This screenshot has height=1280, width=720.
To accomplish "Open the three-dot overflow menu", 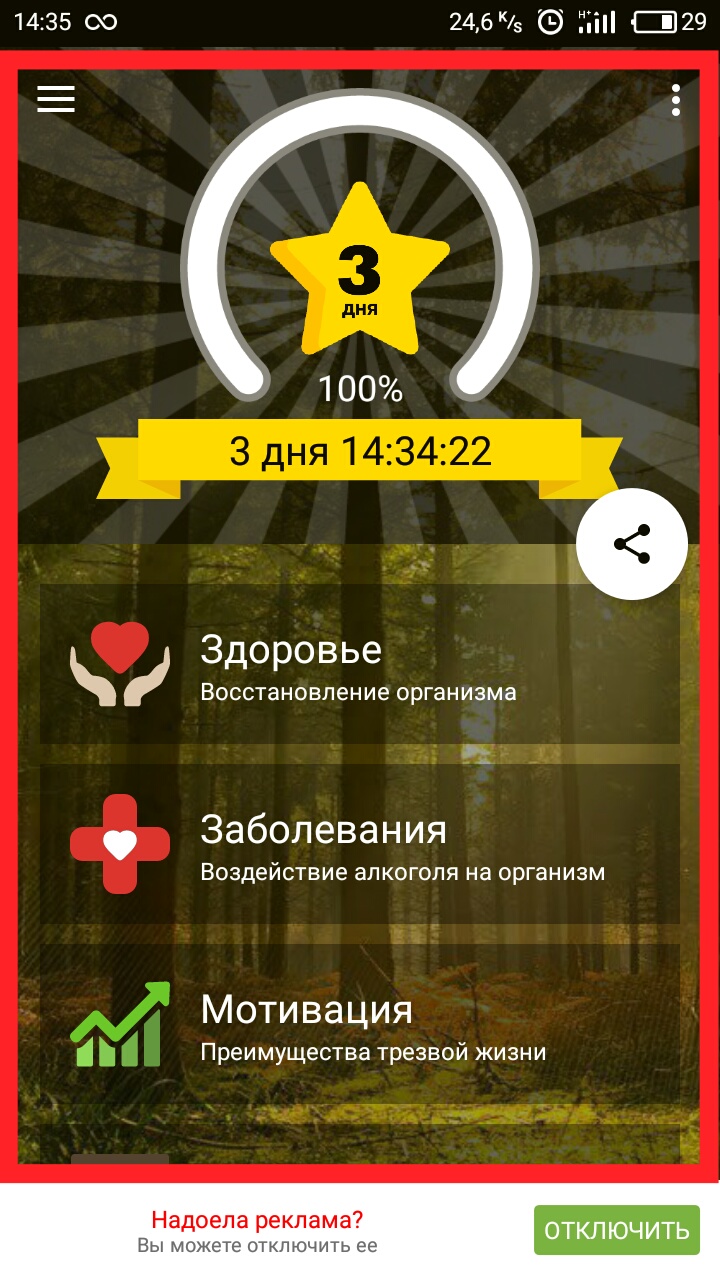I will pyautogui.click(x=676, y=100).
